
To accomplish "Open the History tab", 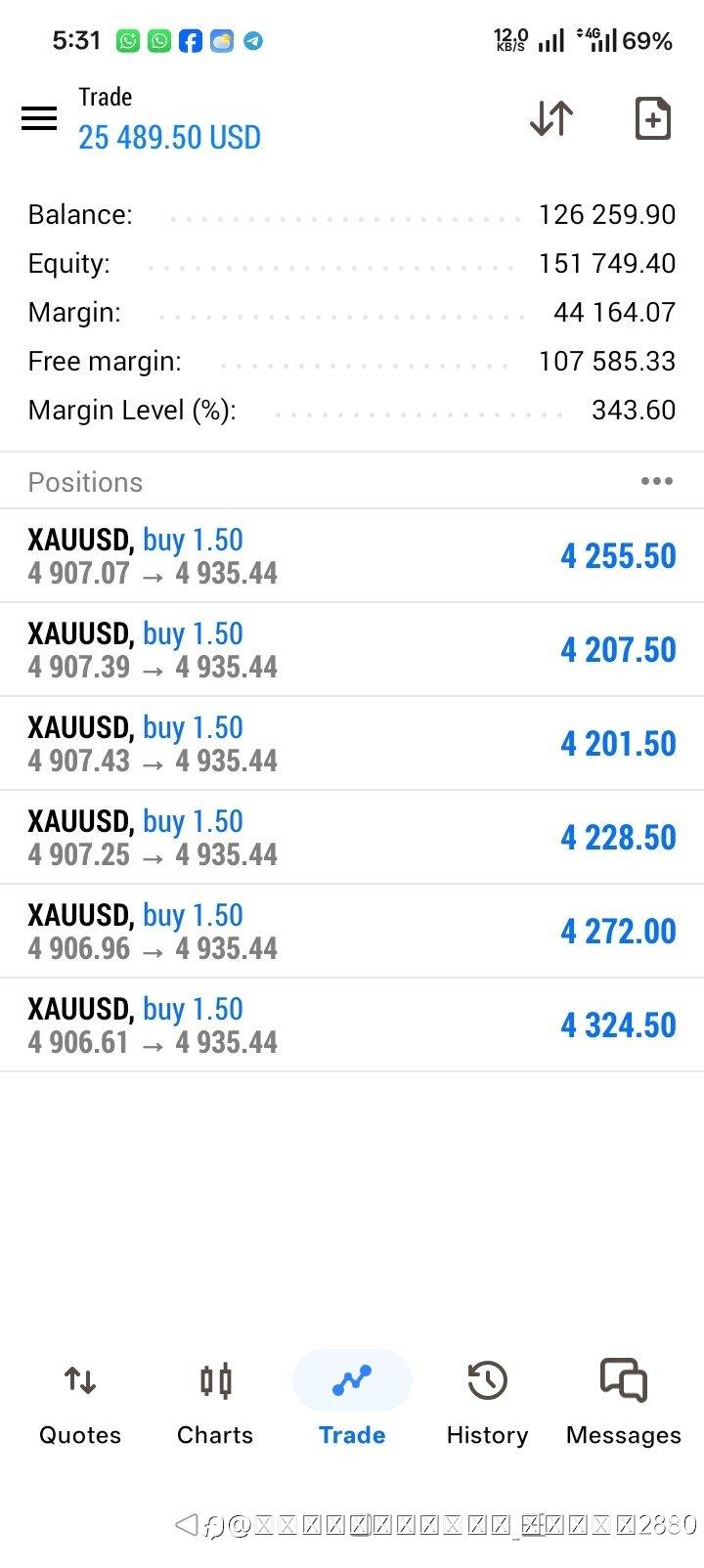I will coord(487,1403).
